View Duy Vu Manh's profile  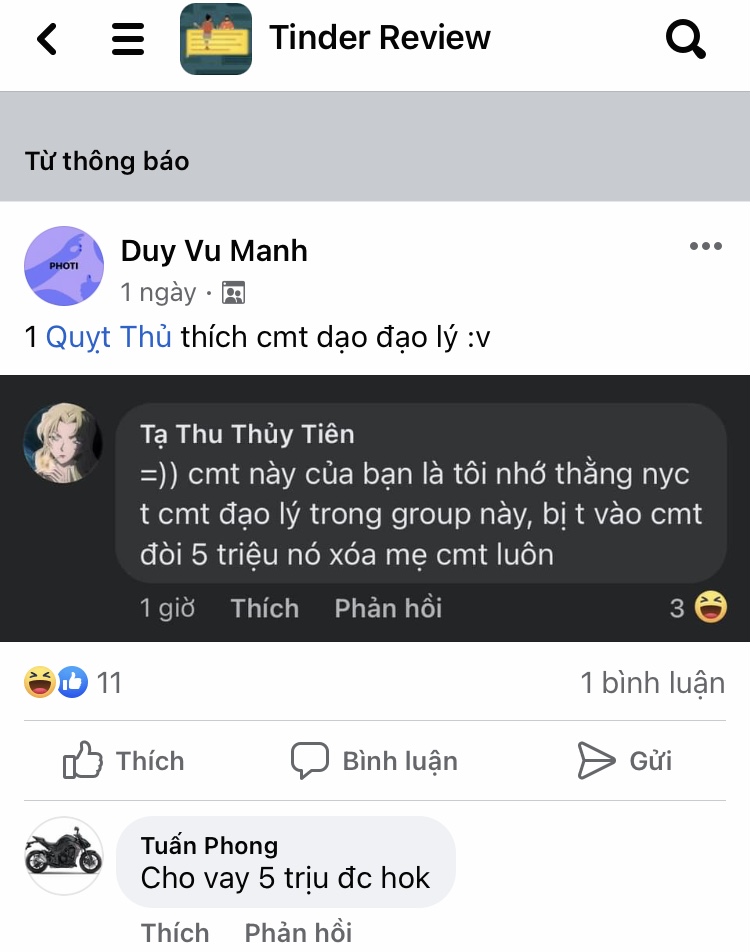214,251
